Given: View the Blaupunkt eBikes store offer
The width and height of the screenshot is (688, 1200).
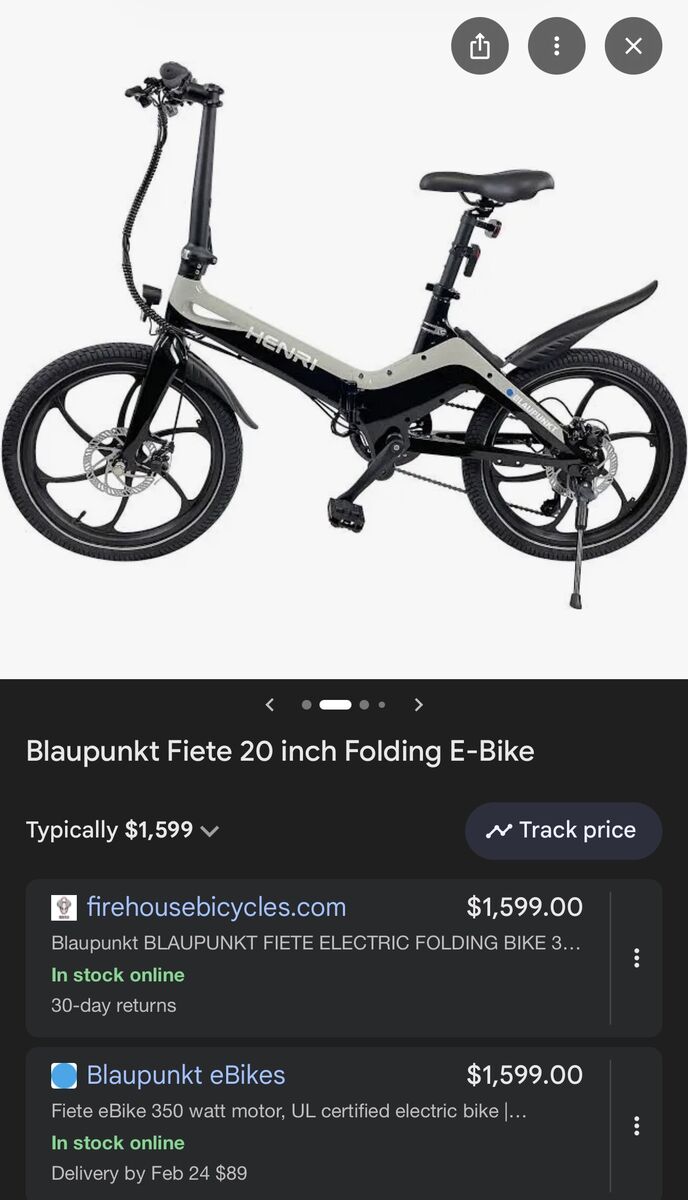Looking at the screenshot, I should click(x=186, y=1075).
